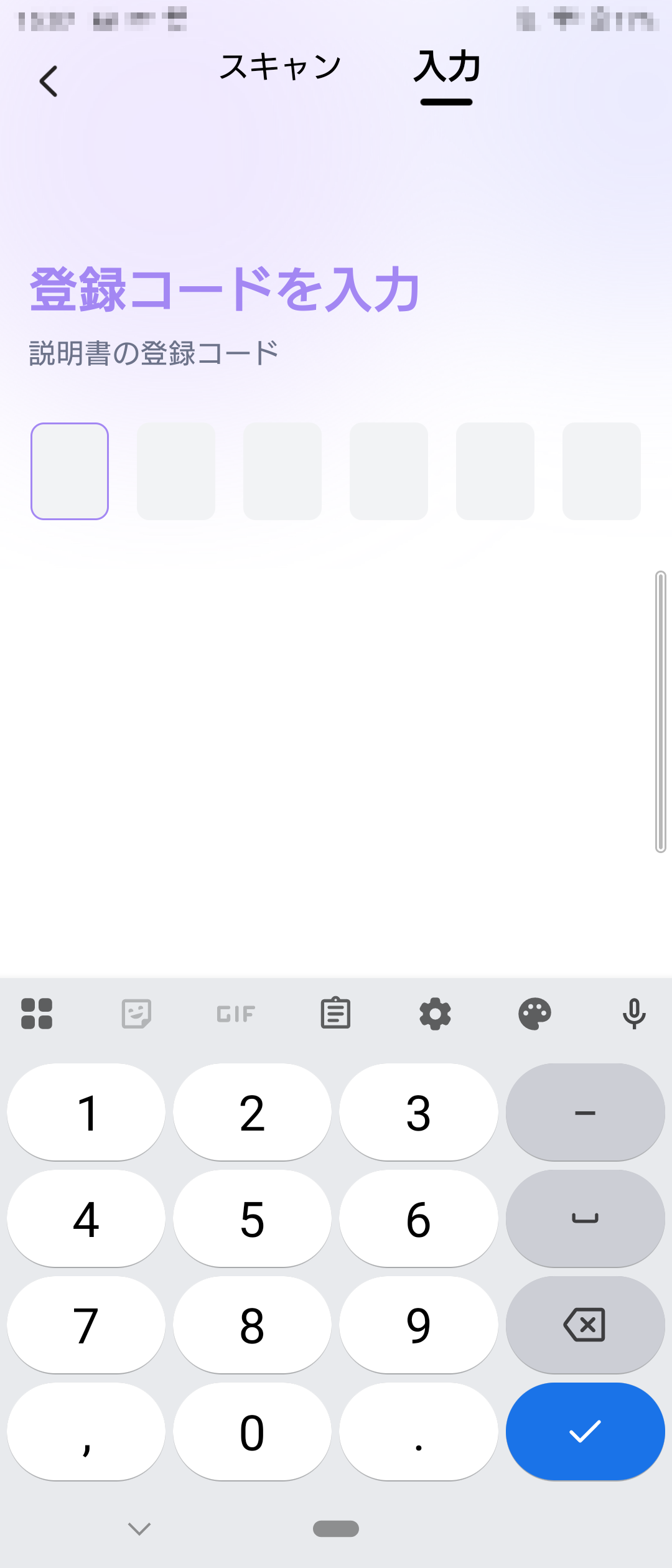This screenshot has height=1568, width=672.
Task: Enter digit 0 on the keypad
Action: click(x=252, y=1432)
